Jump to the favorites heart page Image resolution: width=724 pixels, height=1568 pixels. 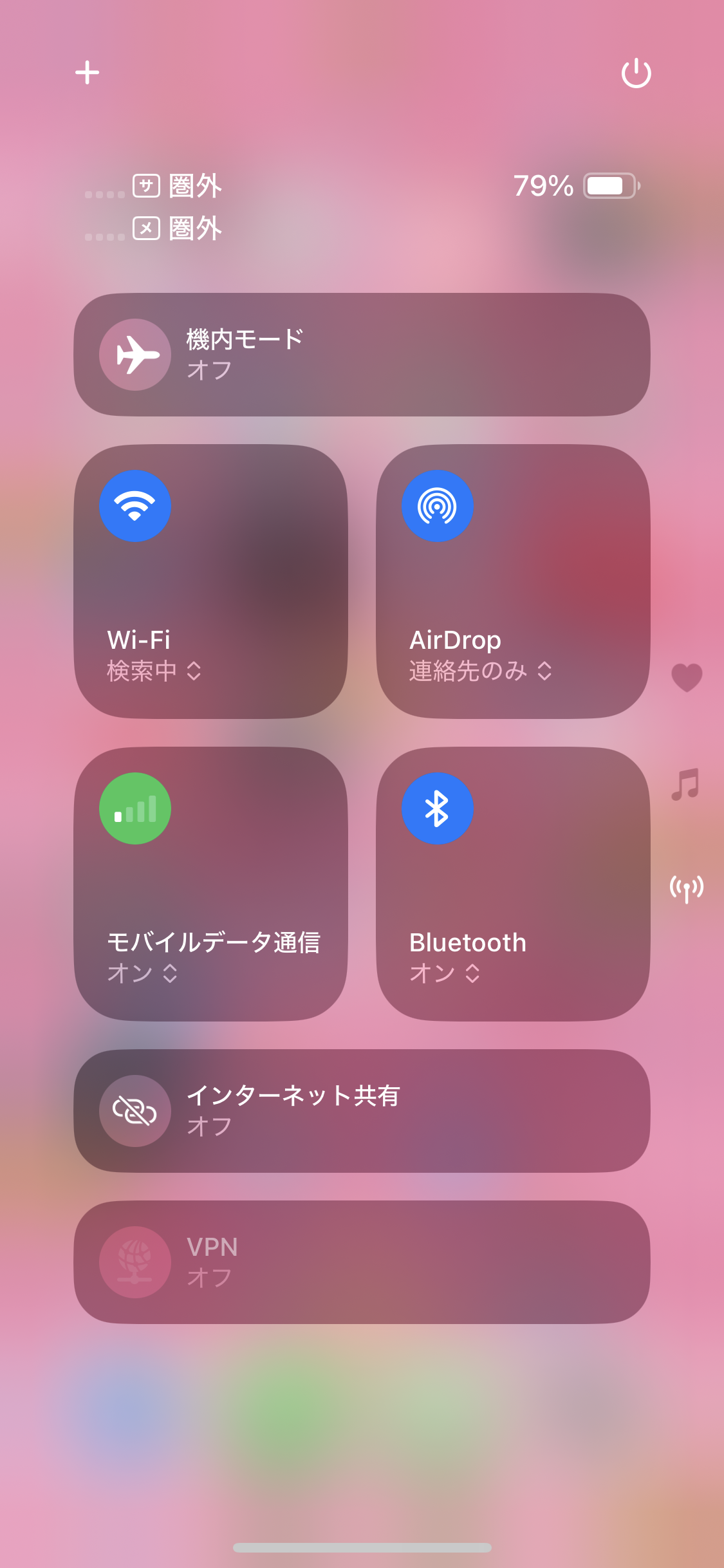[687, 677]
